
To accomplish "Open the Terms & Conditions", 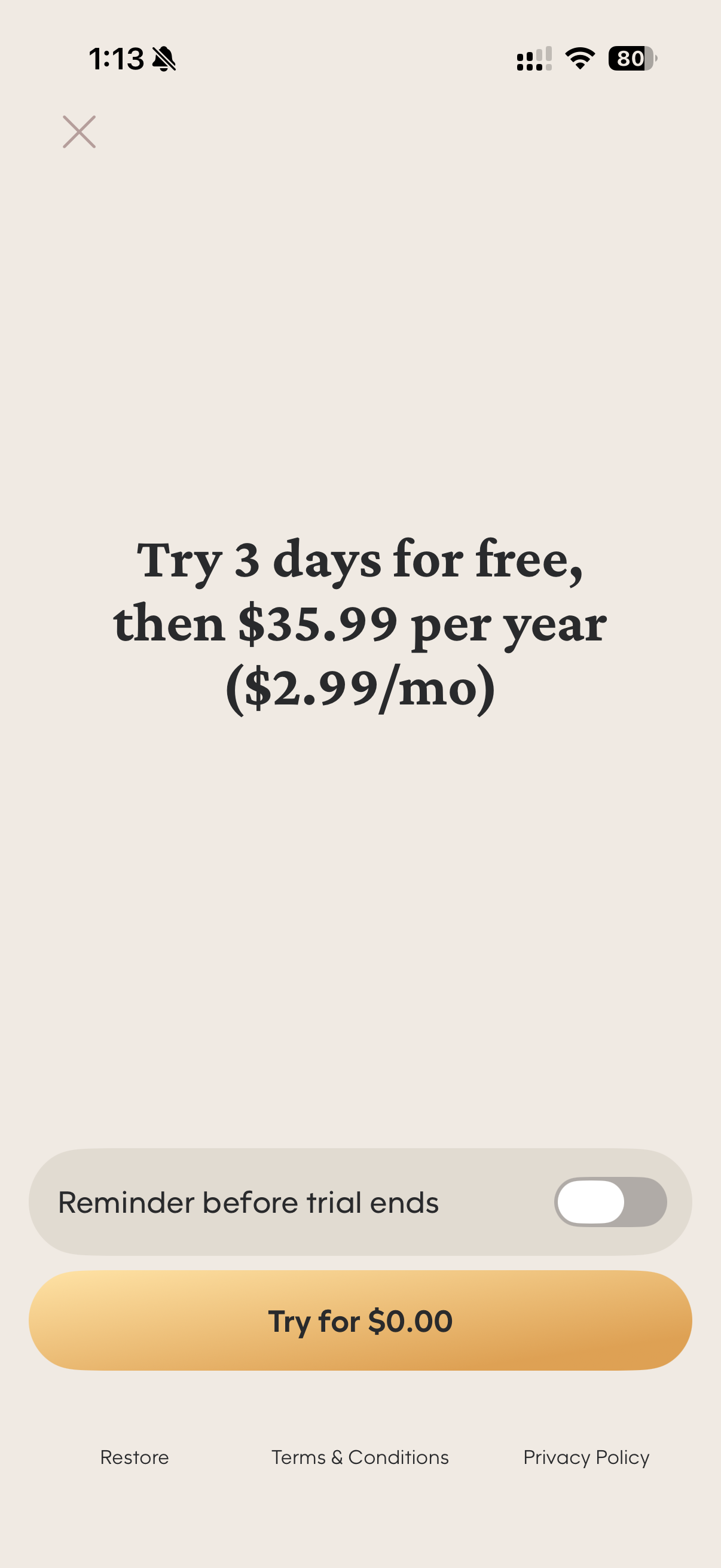I will click(360, 1457).
